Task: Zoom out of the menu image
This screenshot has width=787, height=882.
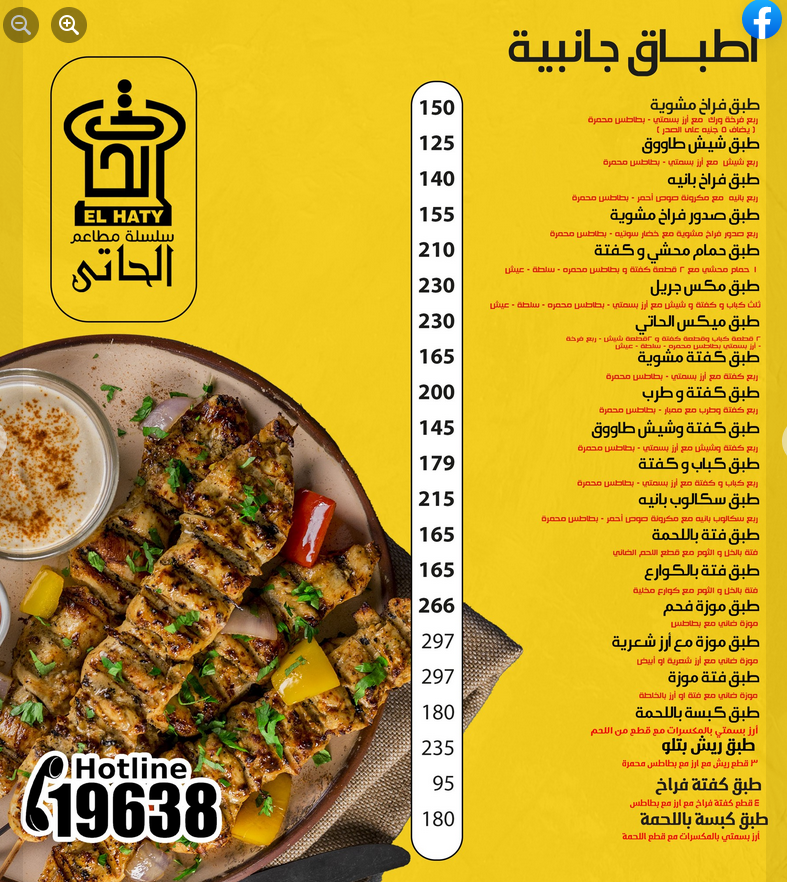Action: click(21, 24)
